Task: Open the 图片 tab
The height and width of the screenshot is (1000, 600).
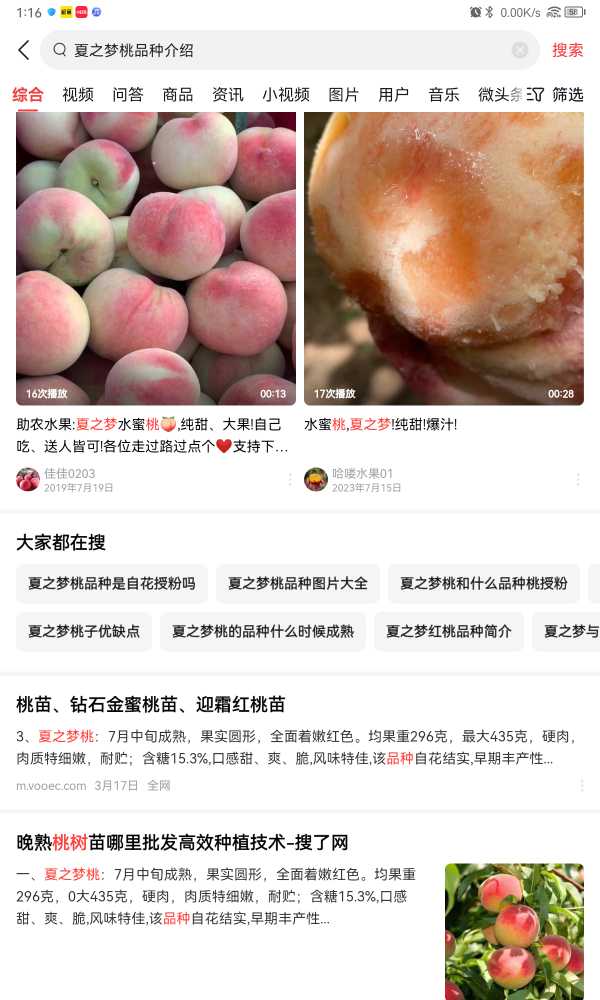Action: click(x=344, y=94)
